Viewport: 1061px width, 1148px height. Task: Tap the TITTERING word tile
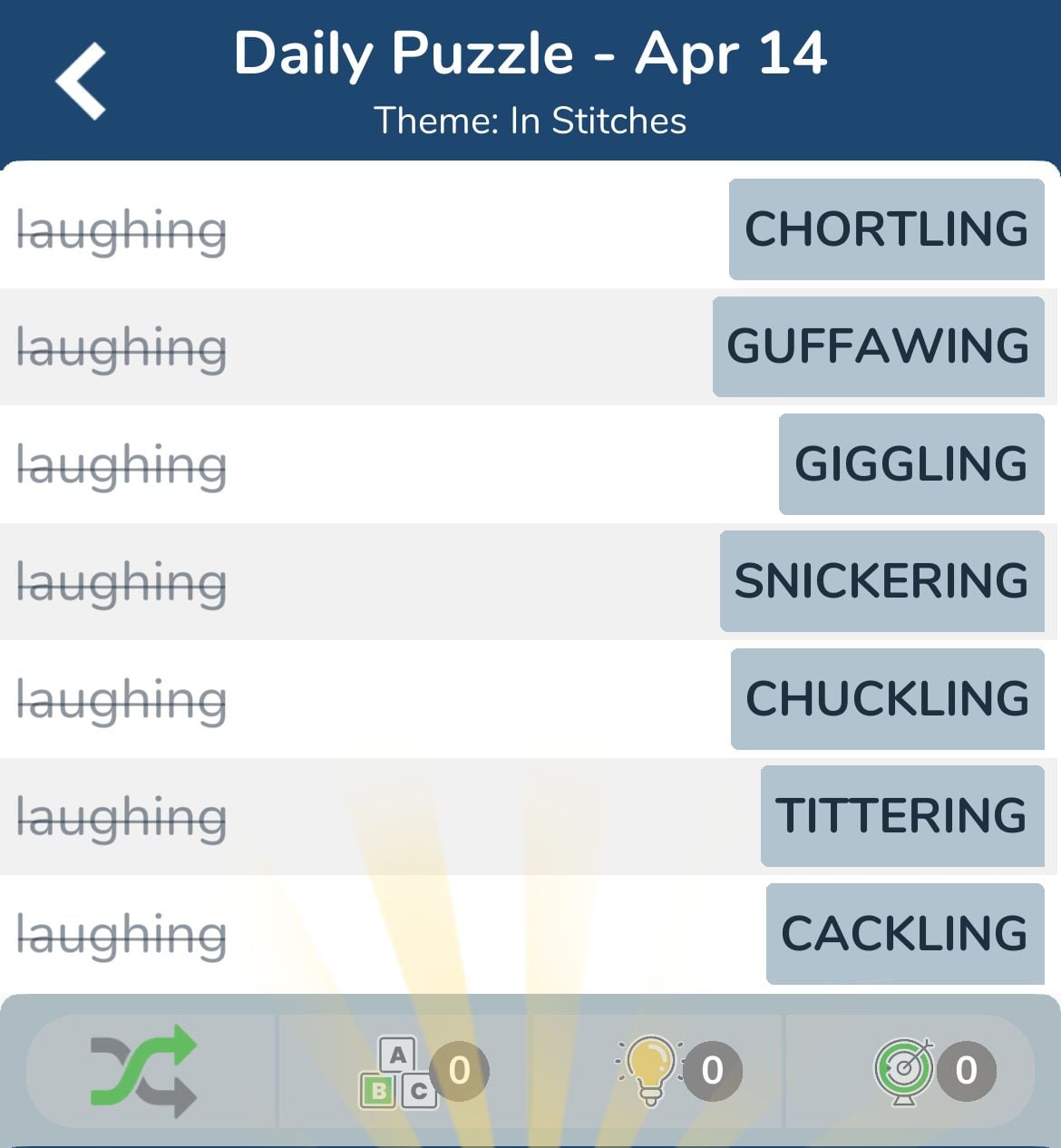[901, 816]
